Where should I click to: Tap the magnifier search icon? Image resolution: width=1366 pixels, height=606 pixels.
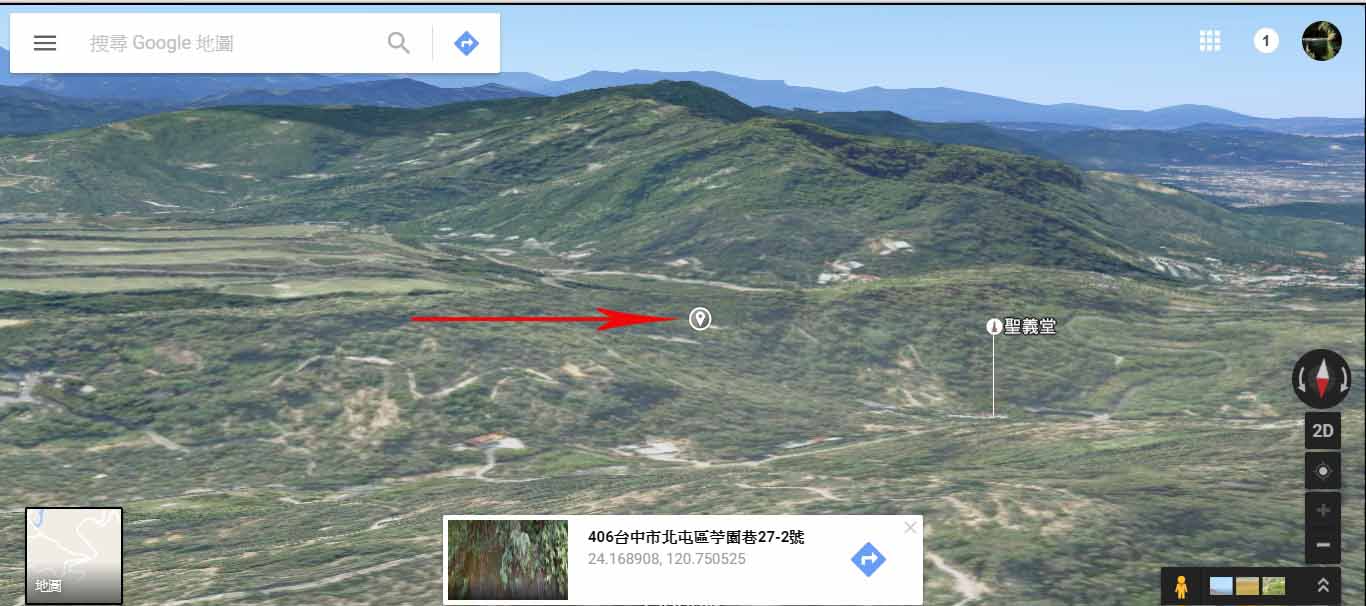pos(399,43)
